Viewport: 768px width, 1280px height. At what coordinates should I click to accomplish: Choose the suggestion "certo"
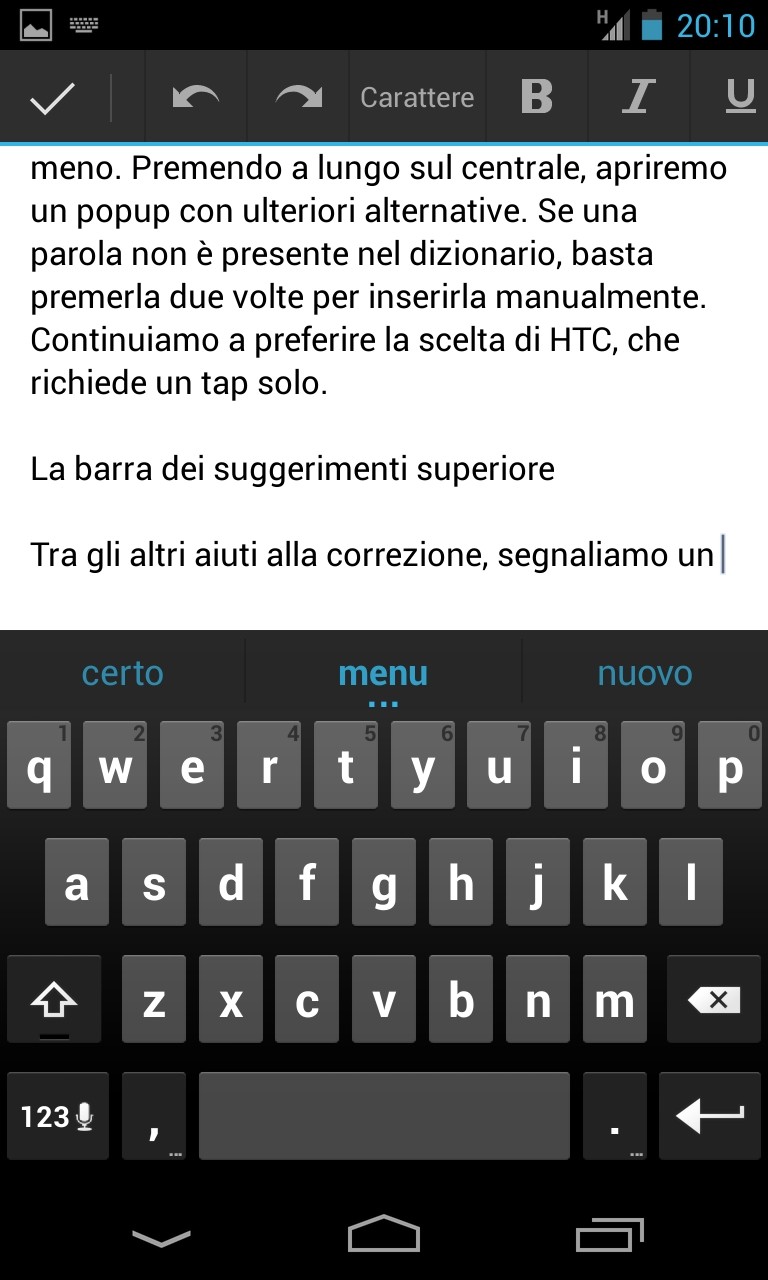click(122, 673)
